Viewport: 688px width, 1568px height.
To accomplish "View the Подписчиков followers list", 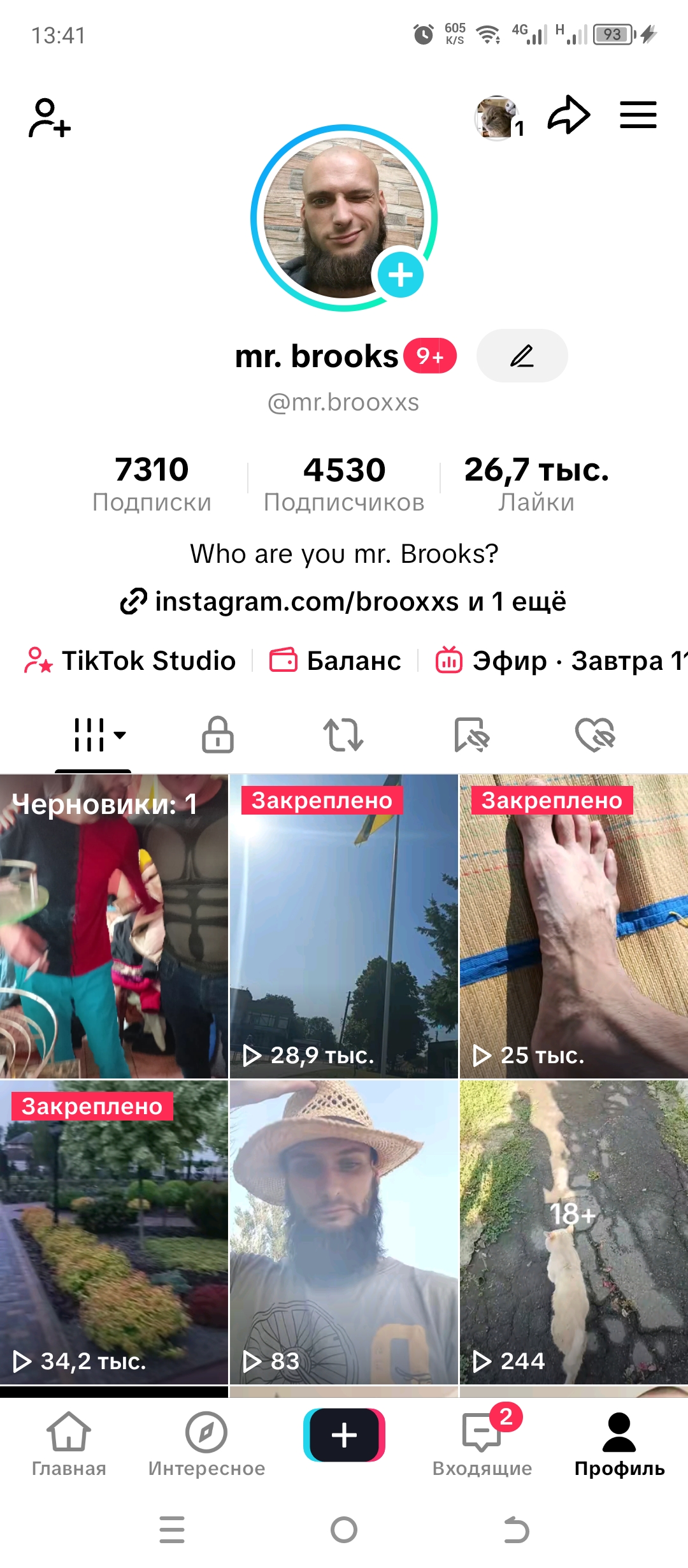I will [x=344, y=484].
